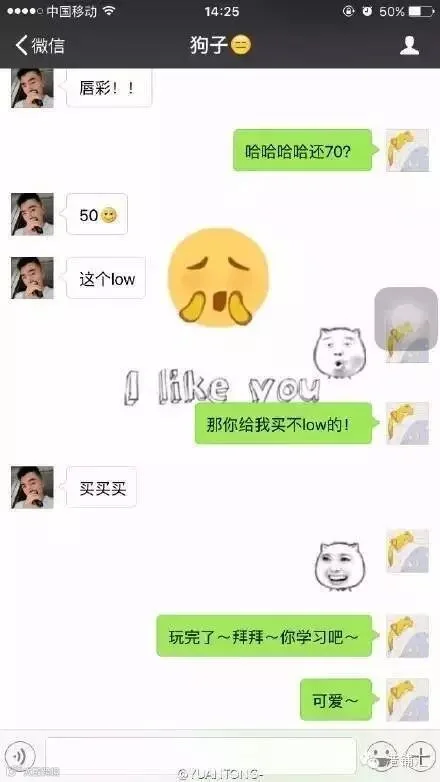The width and height of the screenshot is (440, 782).
Task: Open the plus attachment menu
Action: point(420,757)
